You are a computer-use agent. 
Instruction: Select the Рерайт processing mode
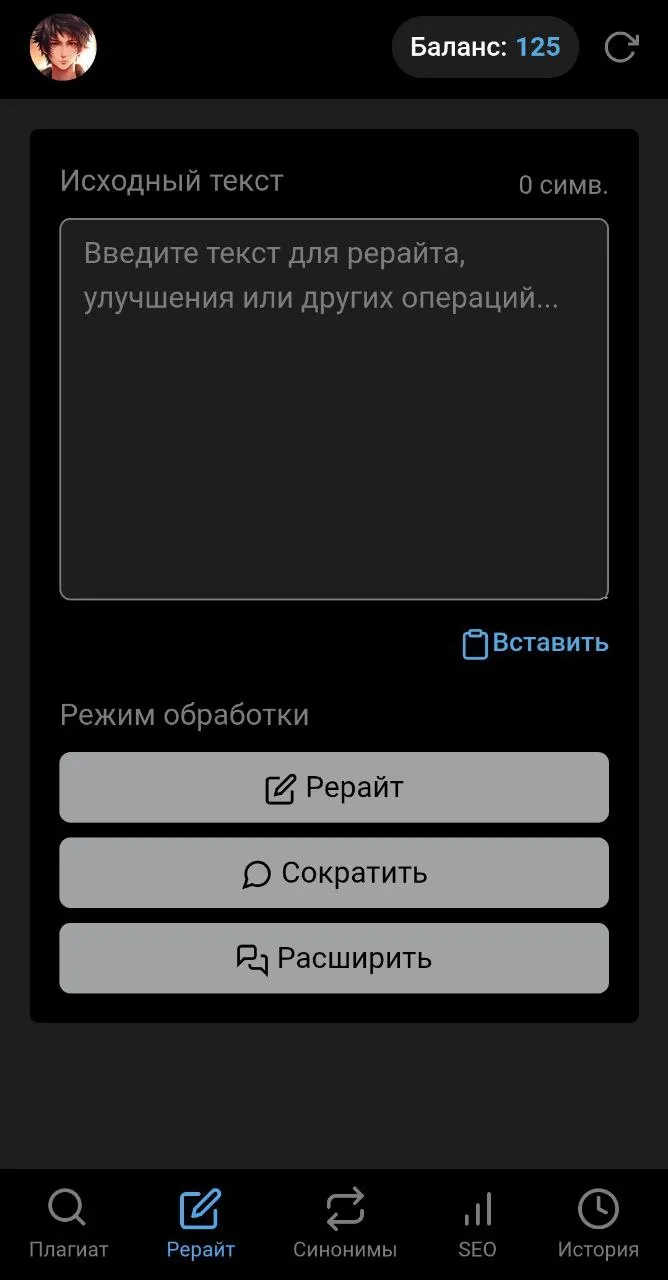click(x=334, y=787)
